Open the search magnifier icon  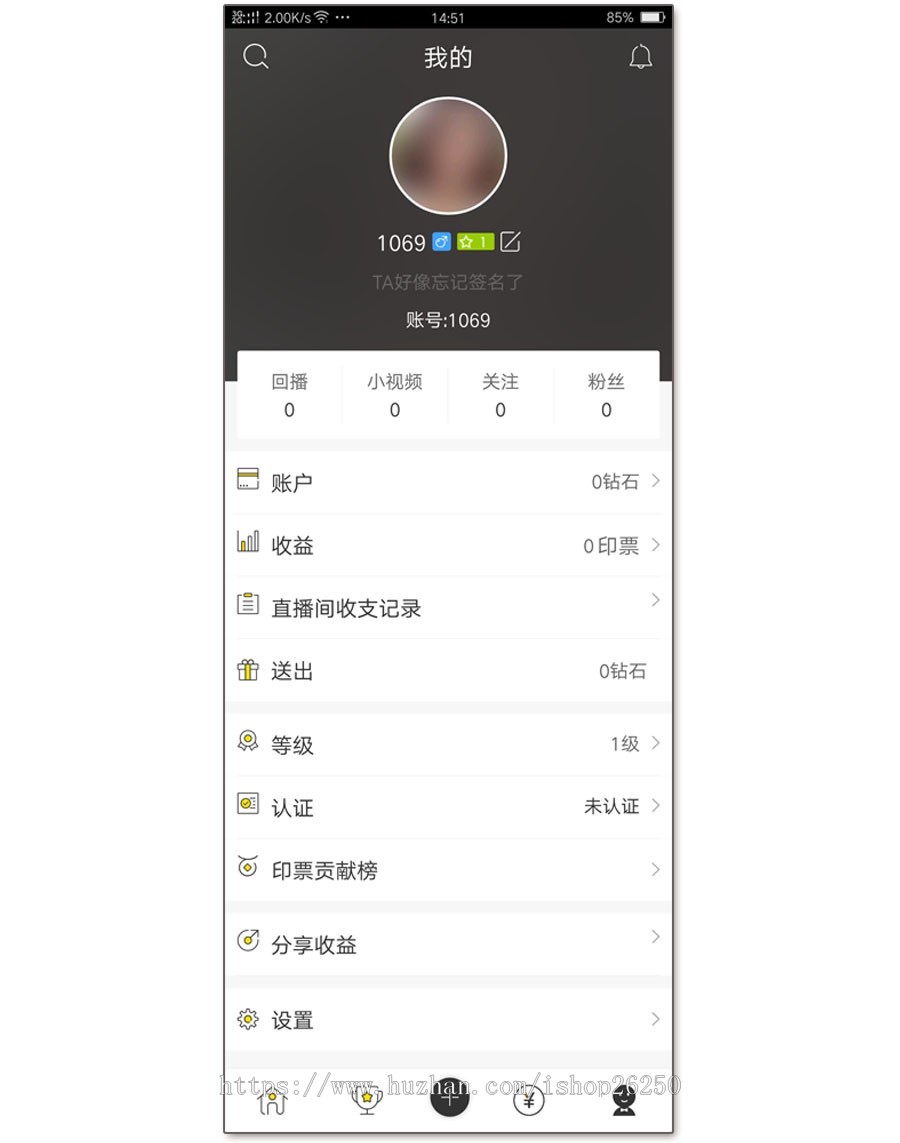tap(256, 56)
